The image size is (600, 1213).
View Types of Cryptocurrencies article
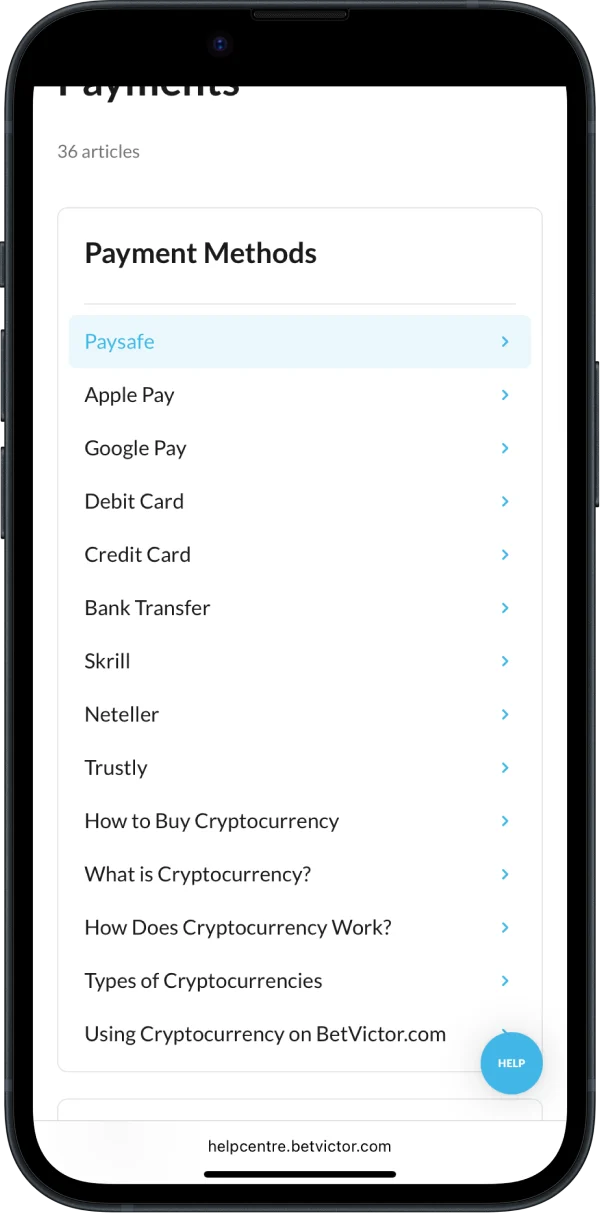pos(203,981)
